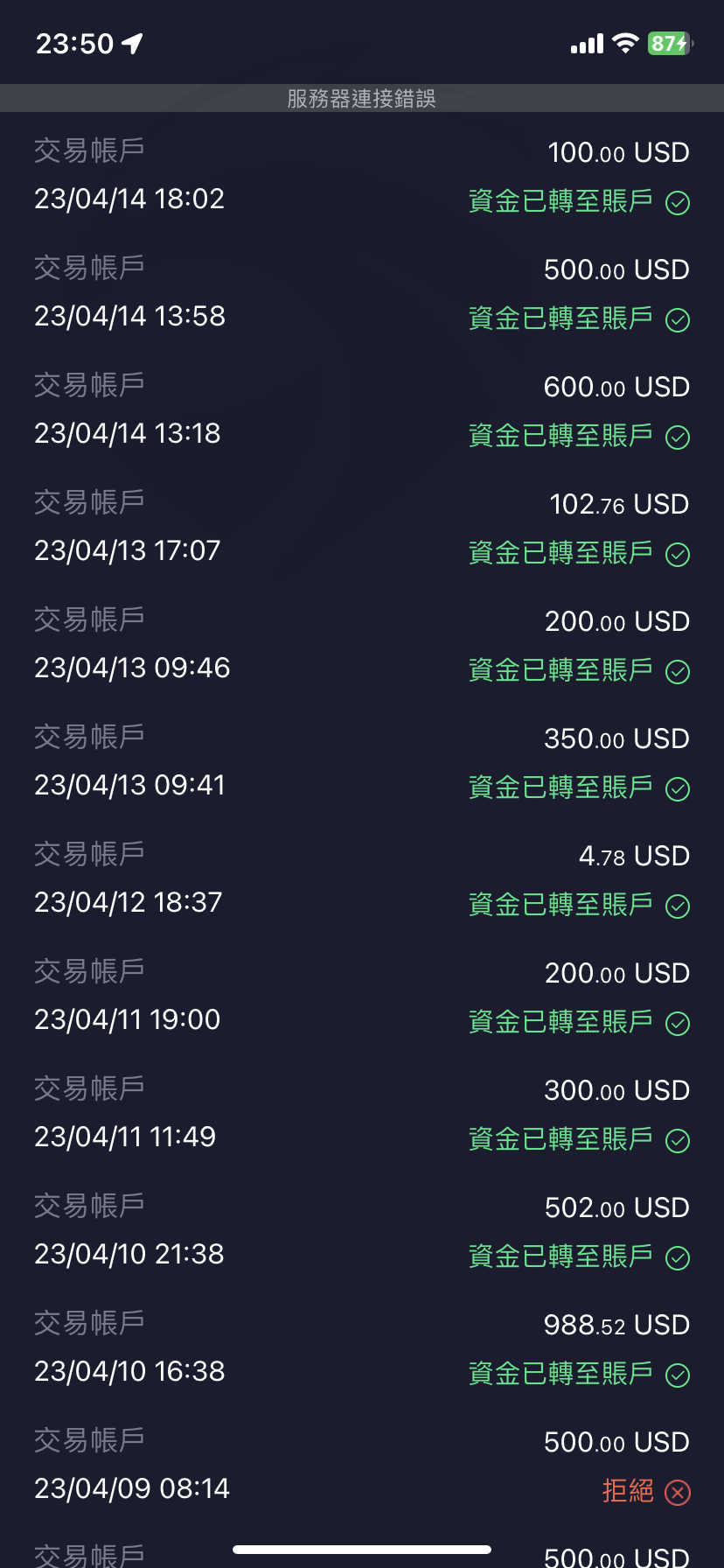Select the 988.52 USD transaction entry
Viewport: 724px width, 1568px height.
362,1348
